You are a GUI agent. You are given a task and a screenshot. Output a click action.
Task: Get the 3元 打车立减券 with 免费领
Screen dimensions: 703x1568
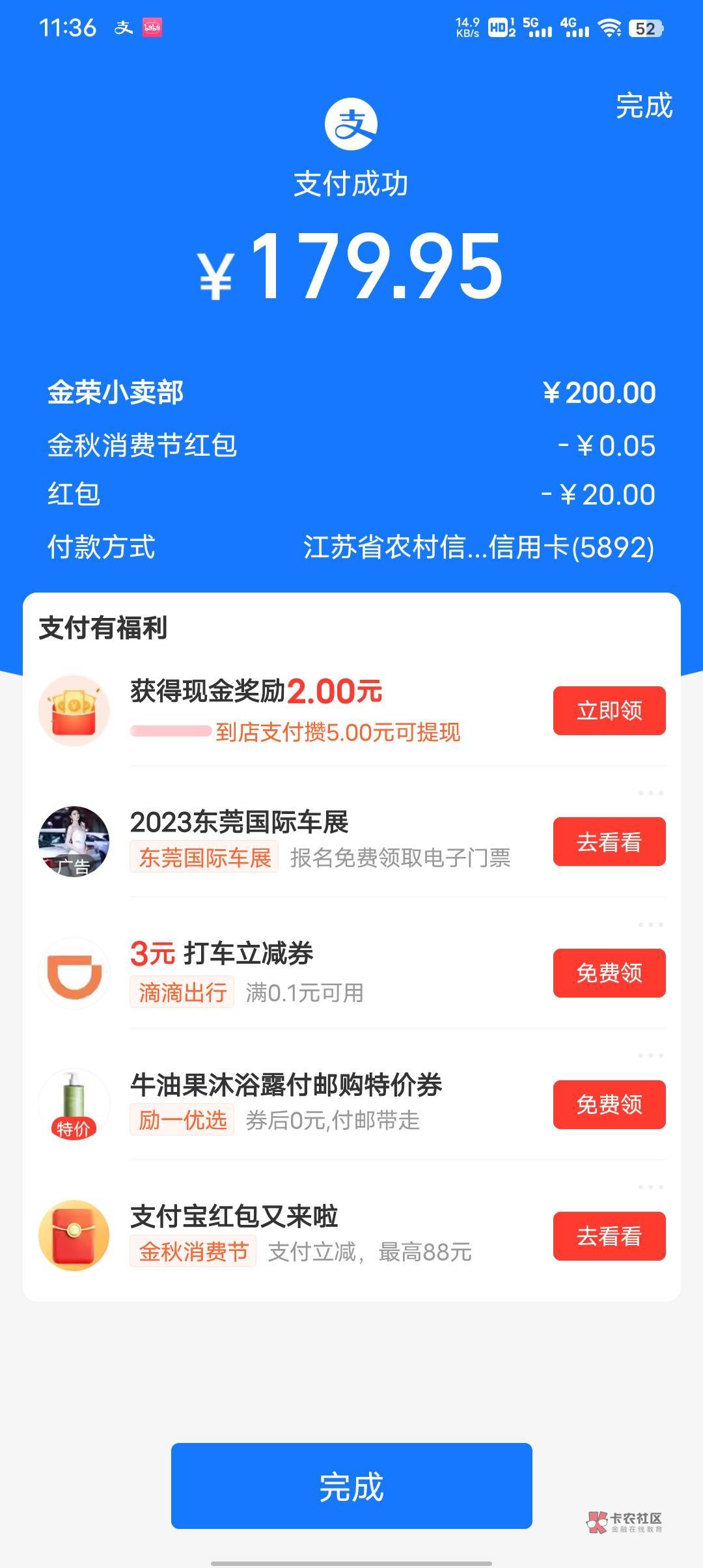[x=609, y=973]
